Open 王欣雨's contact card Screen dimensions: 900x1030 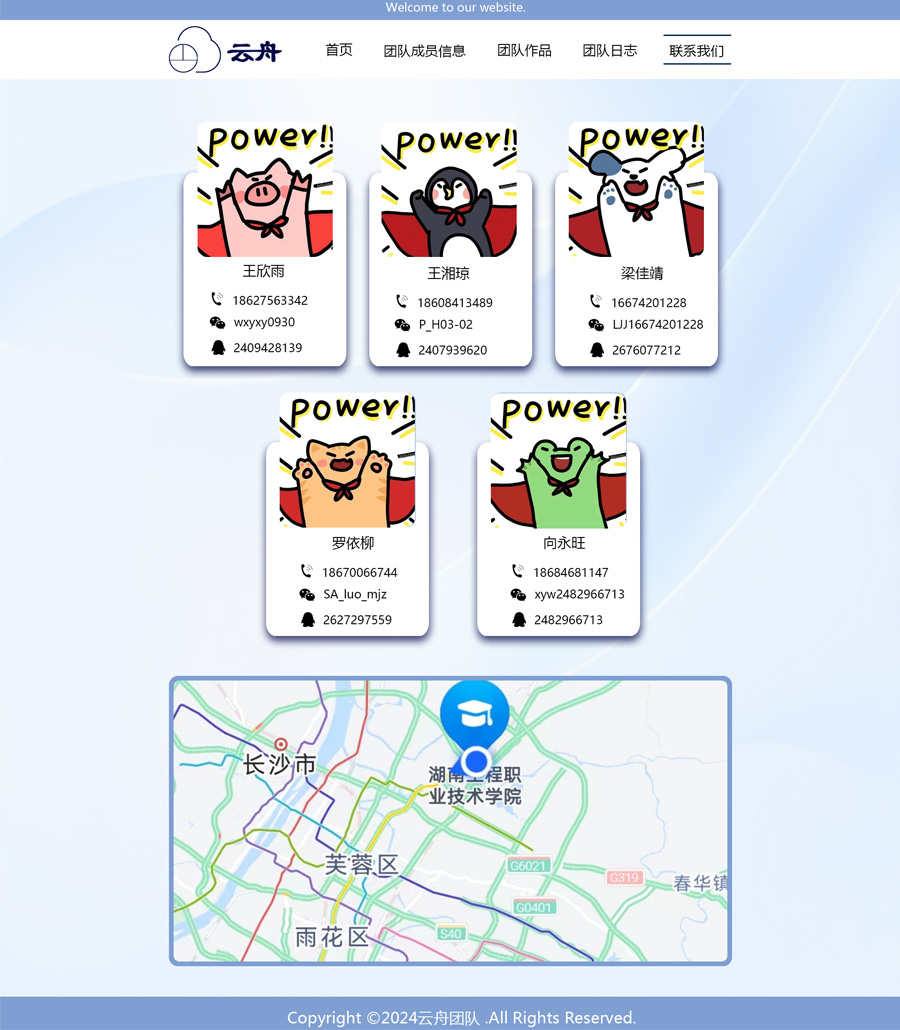coord(265,270)
